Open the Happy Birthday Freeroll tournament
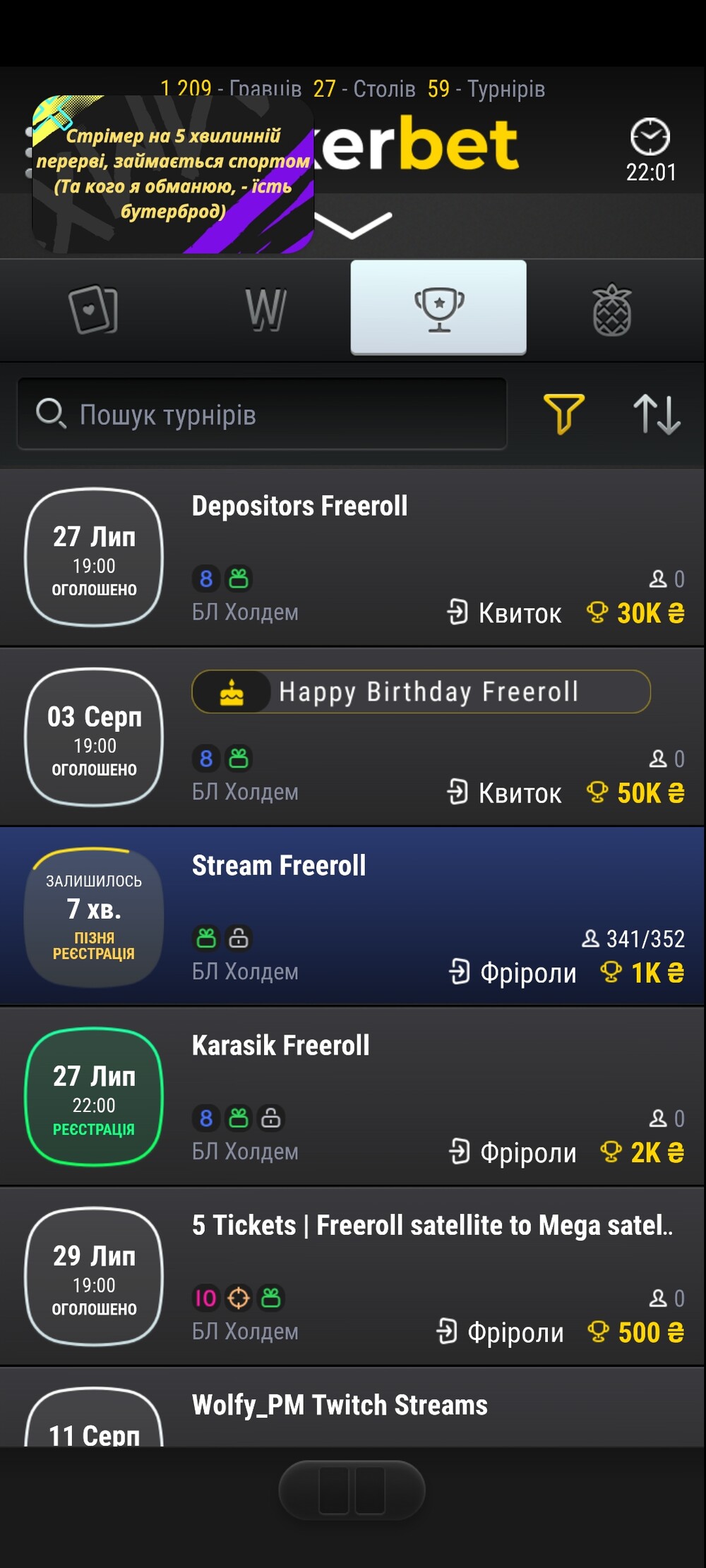Viewport: 706px width, 1568px height. point(353,737)
